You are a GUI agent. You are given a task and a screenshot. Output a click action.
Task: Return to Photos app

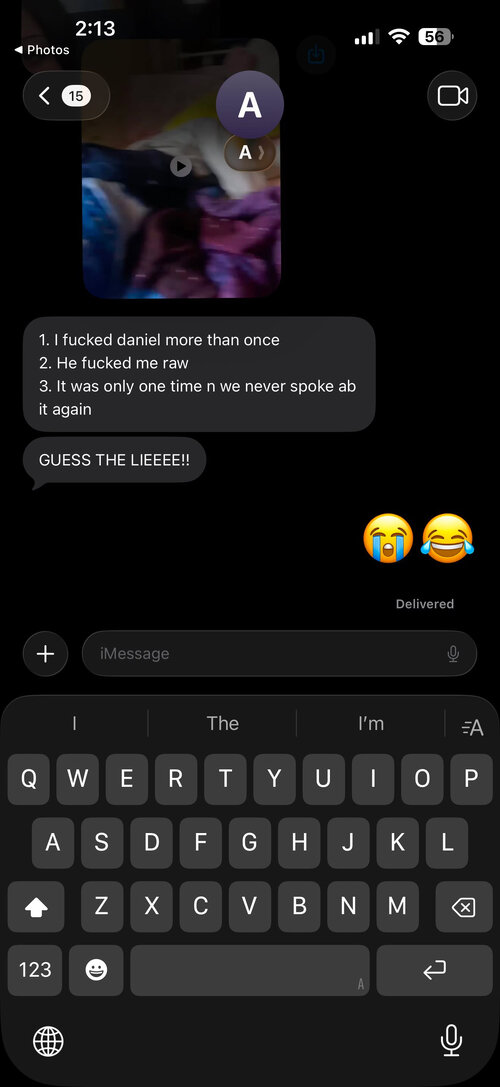pyautogui.click(x=42, y=50)
